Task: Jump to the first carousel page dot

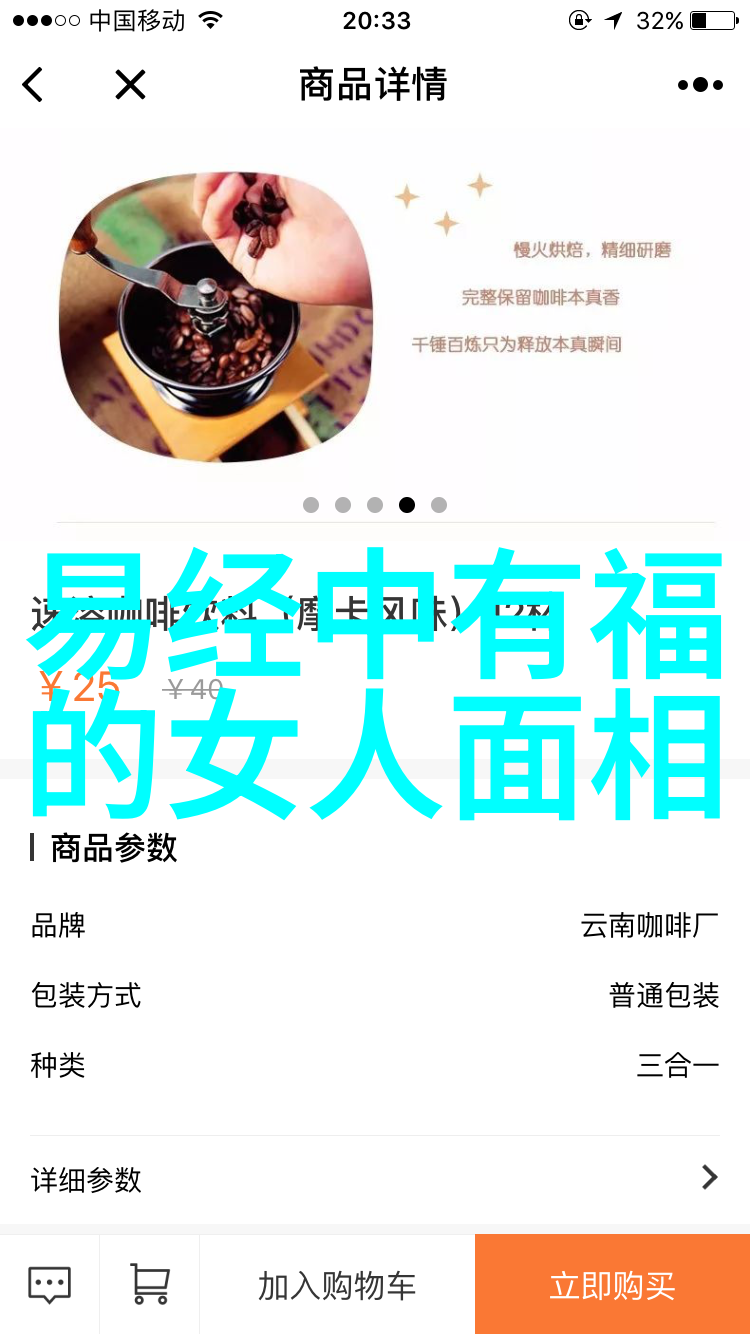Action: (311, 505)
